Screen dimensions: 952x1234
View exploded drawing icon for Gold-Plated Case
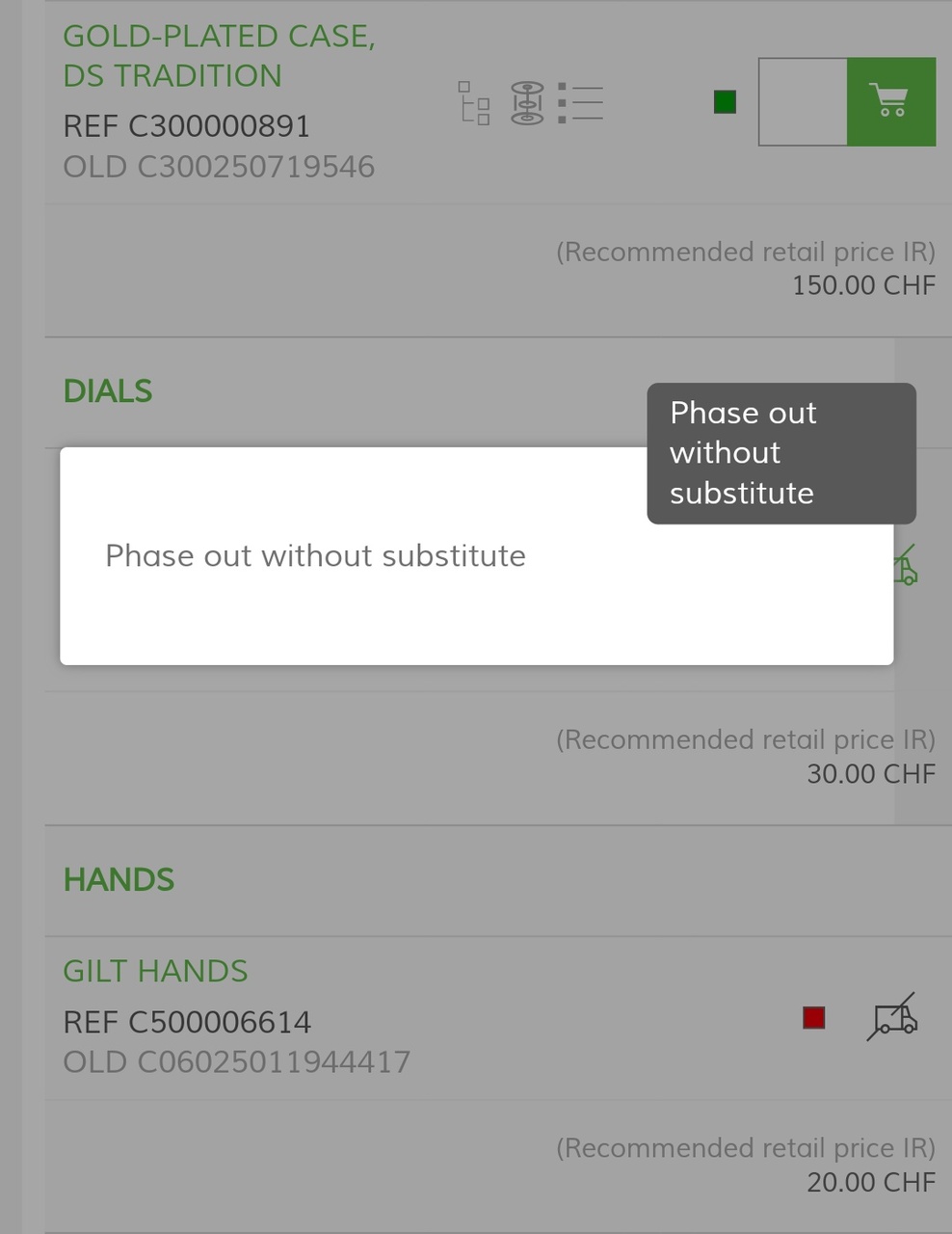(x=527, y=102)
